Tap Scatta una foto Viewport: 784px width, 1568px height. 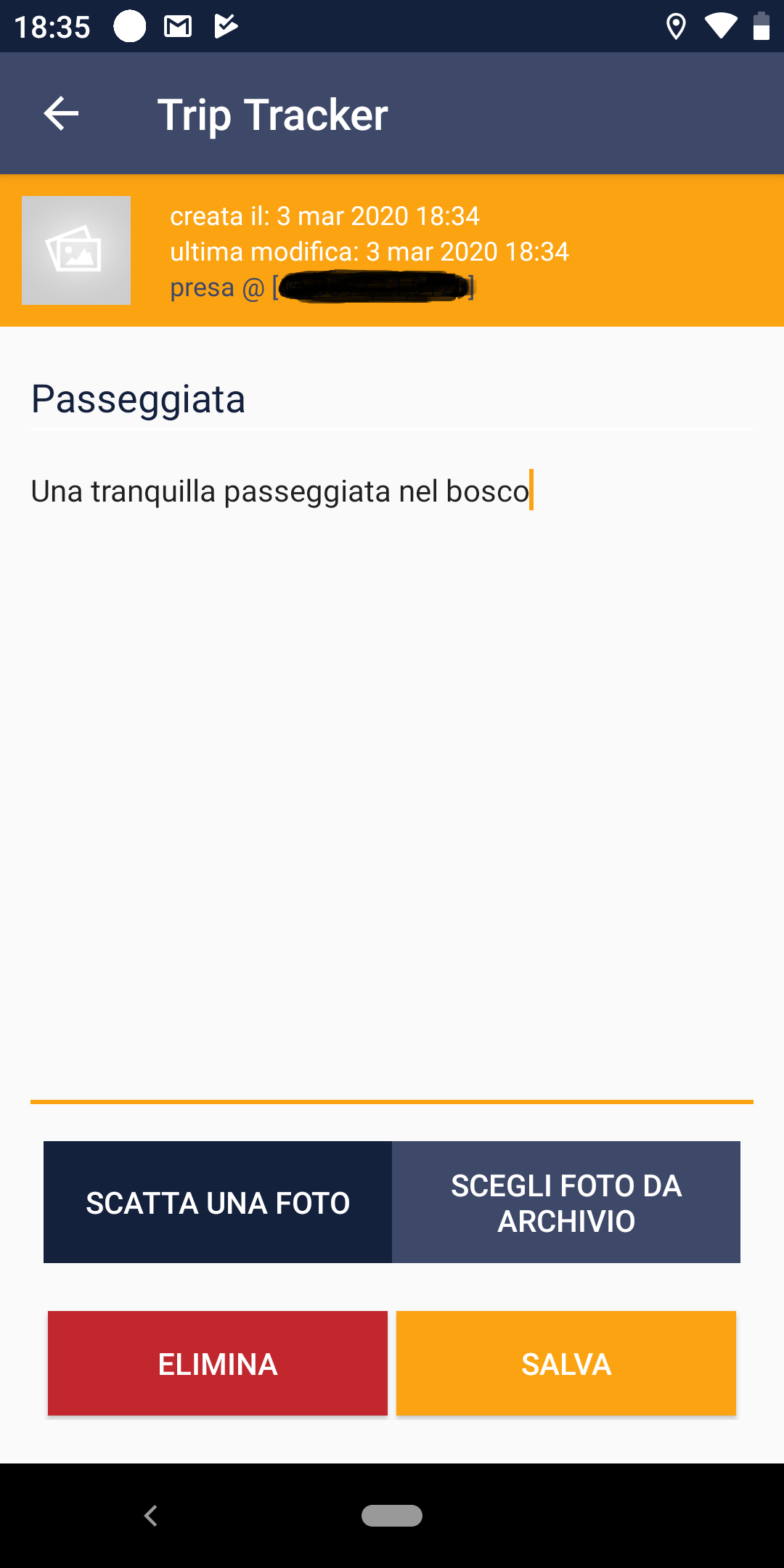(x=218, y=1202)
